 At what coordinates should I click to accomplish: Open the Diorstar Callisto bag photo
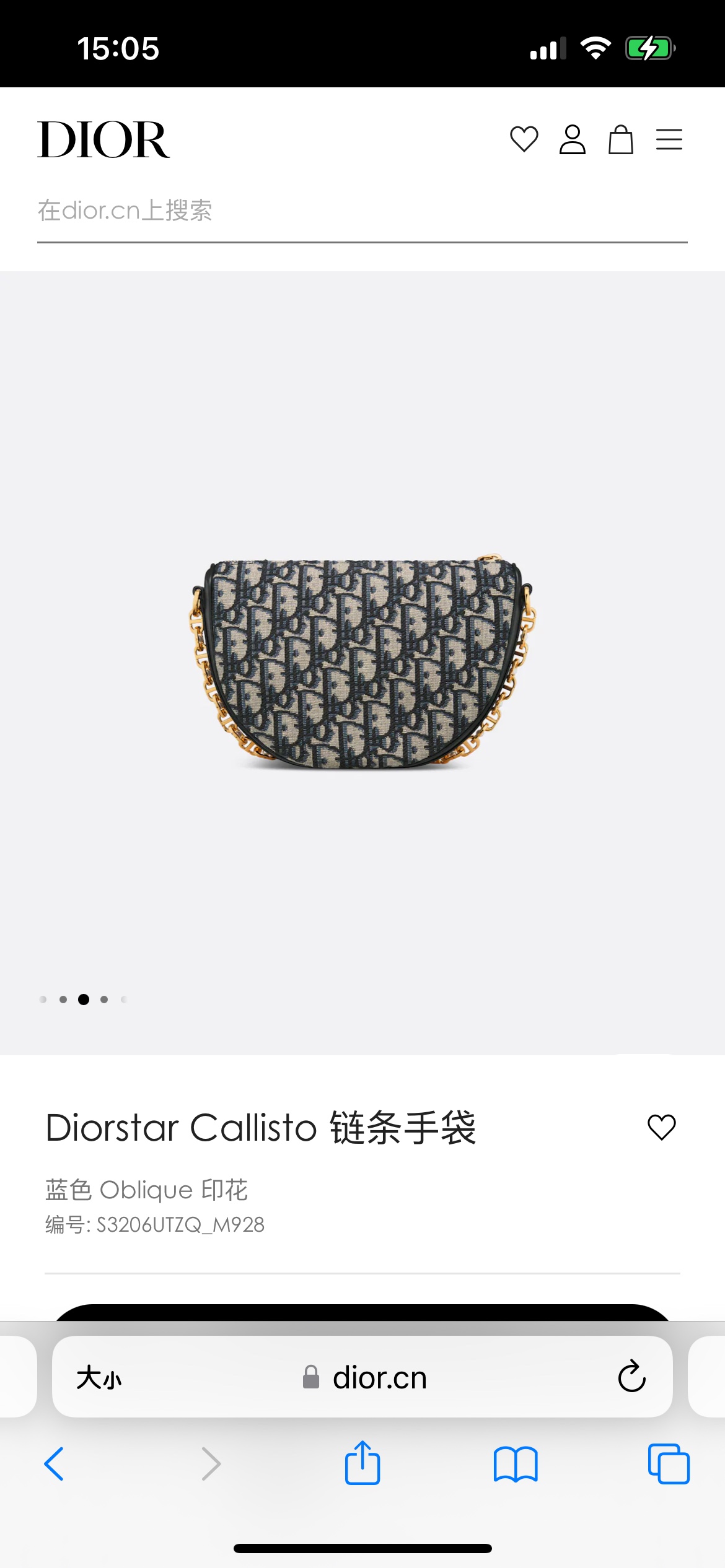point(362,663)
